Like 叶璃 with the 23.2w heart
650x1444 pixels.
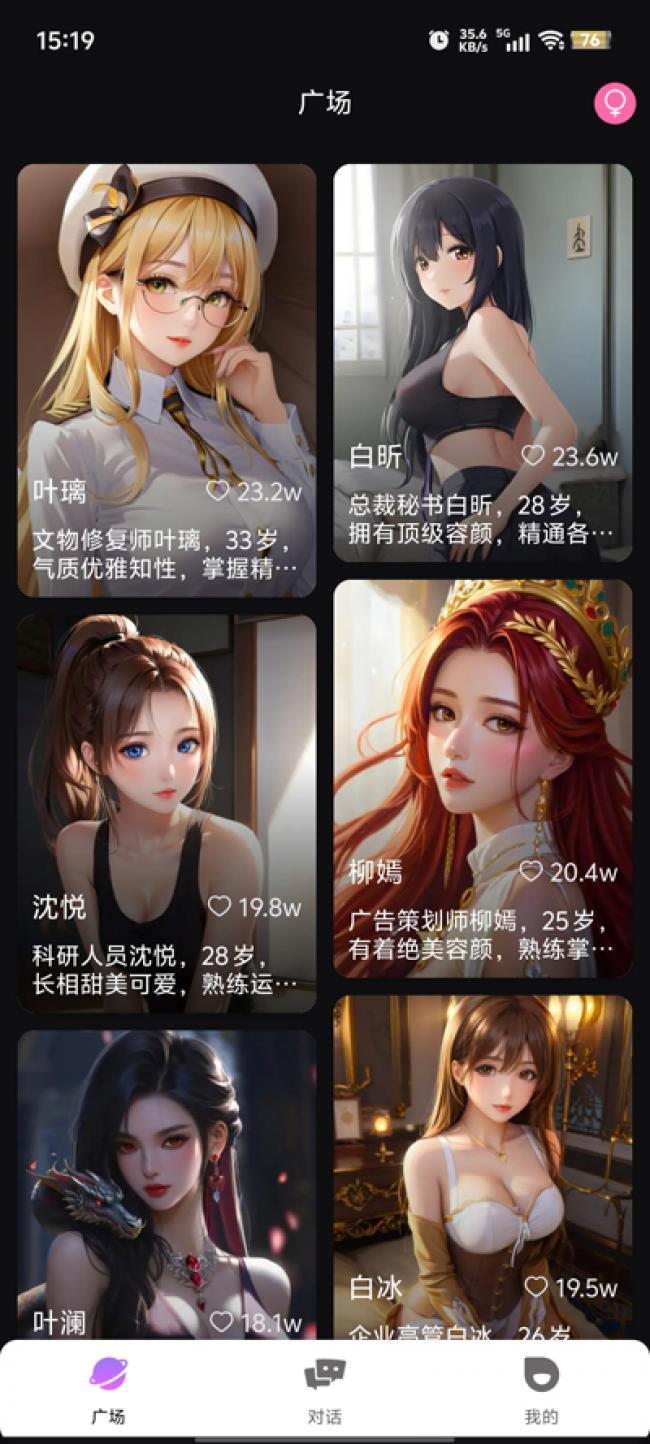coord(218,491)
